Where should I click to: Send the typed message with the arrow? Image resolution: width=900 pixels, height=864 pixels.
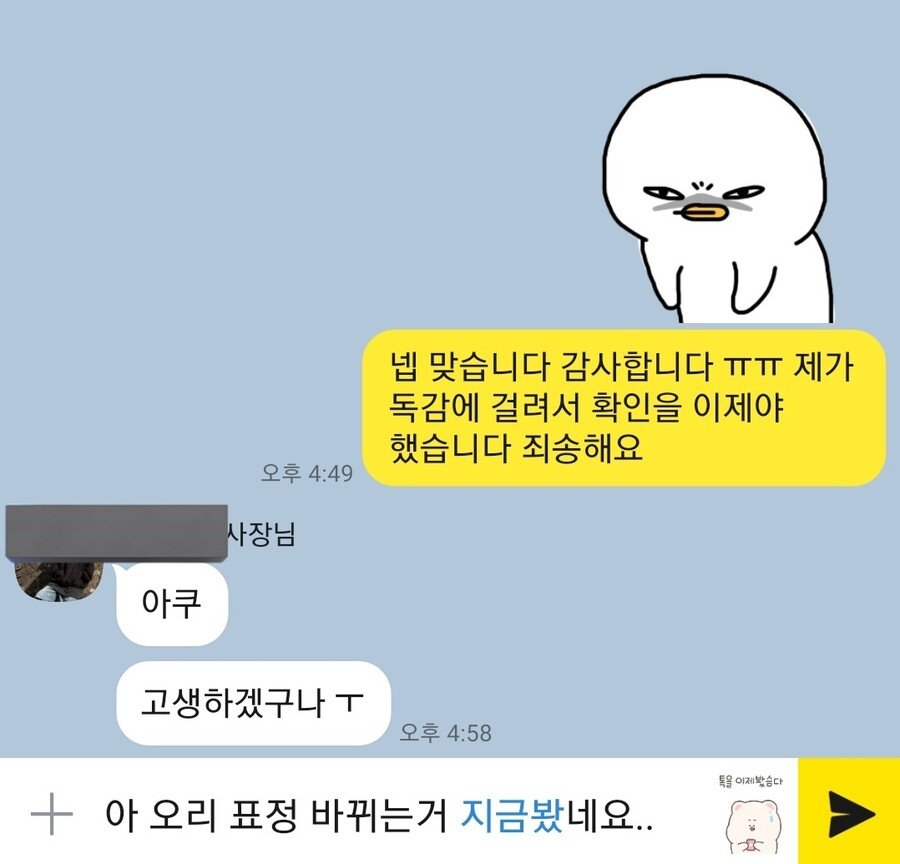pos(849,812)
